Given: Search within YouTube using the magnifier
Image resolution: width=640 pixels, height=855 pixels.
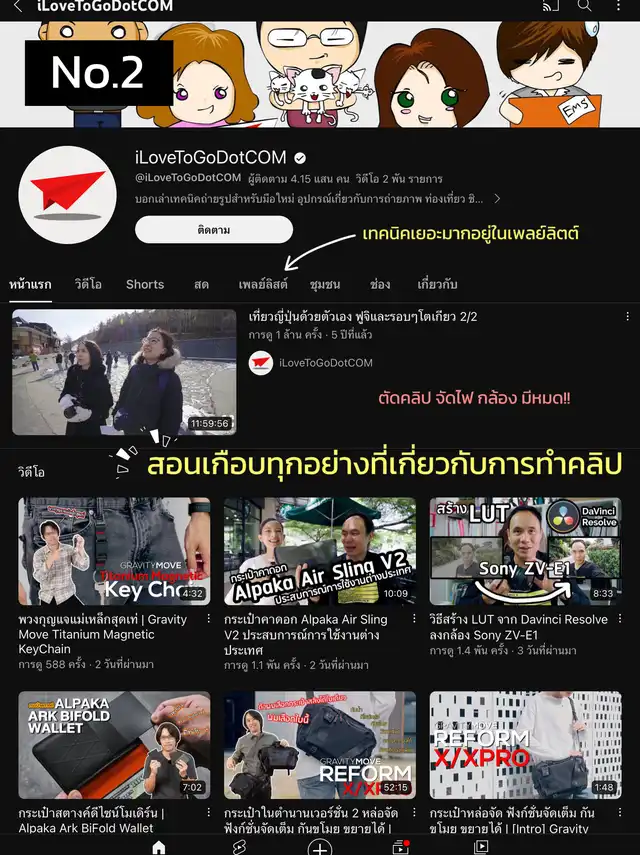Looking at the screenshot, I should click(x=585, y=6).
